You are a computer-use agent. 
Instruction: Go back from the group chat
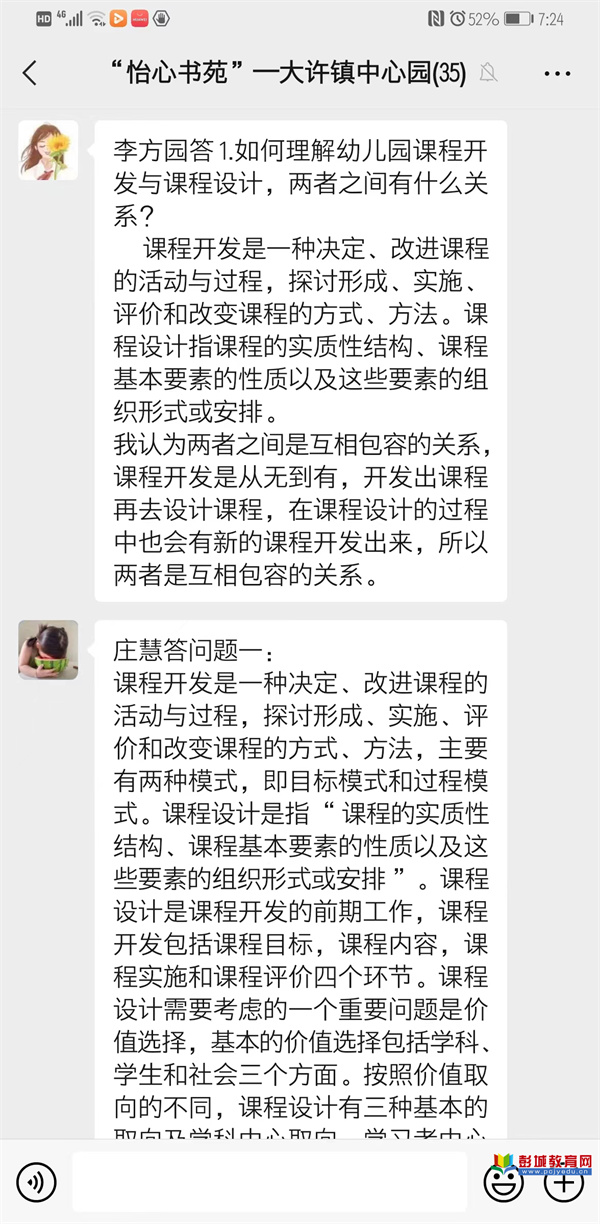point(30,73)
